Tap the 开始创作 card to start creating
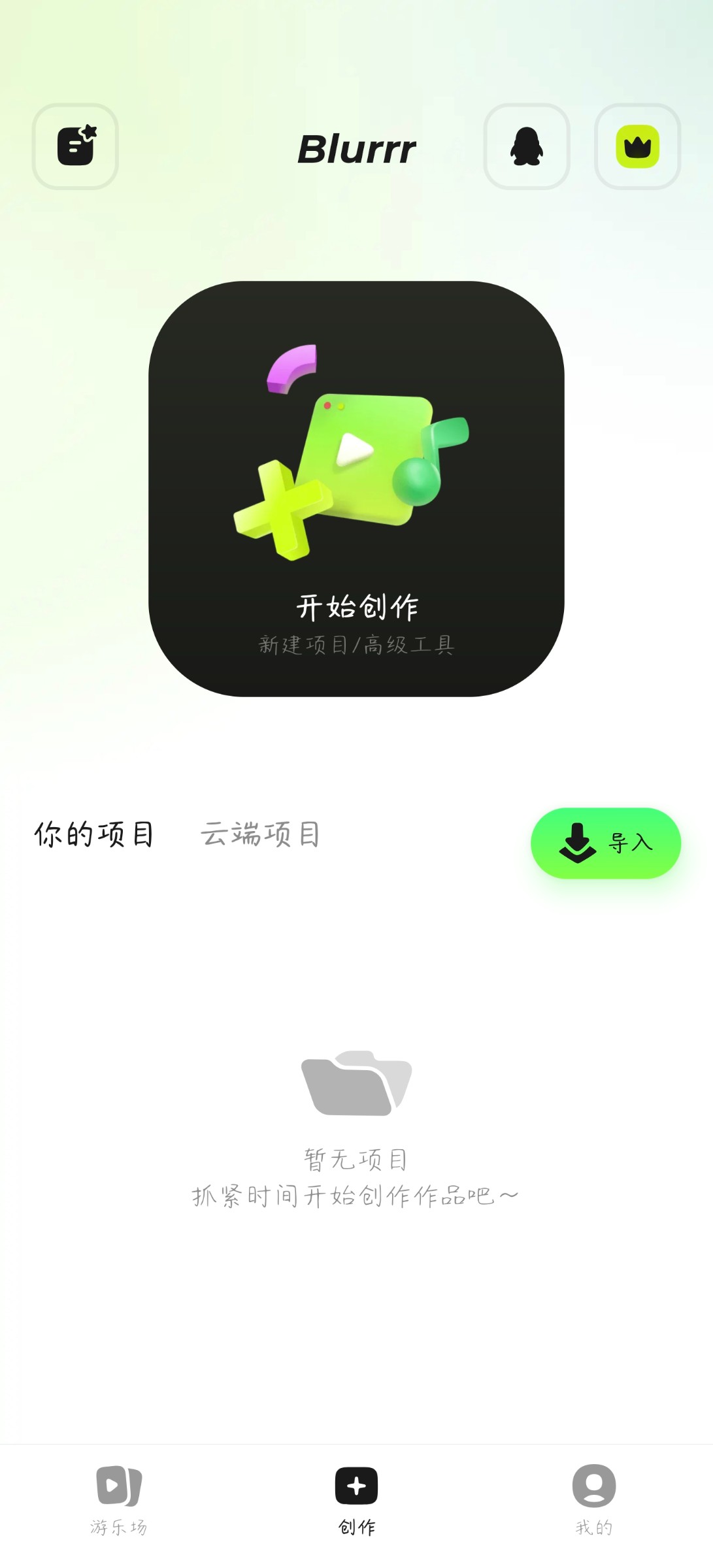This screenshot has height=1568, width=713. coord(356,489)
